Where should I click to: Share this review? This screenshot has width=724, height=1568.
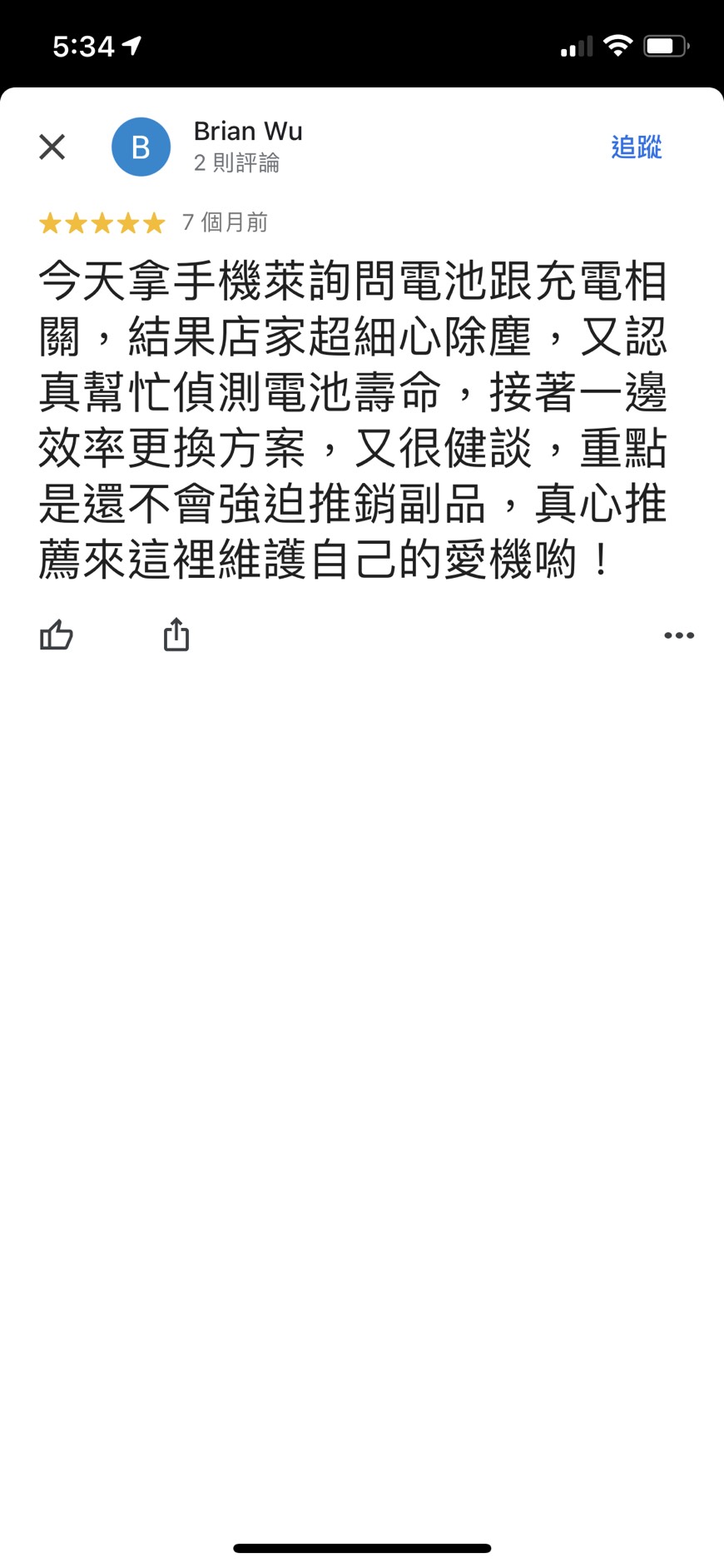point(176,635)
